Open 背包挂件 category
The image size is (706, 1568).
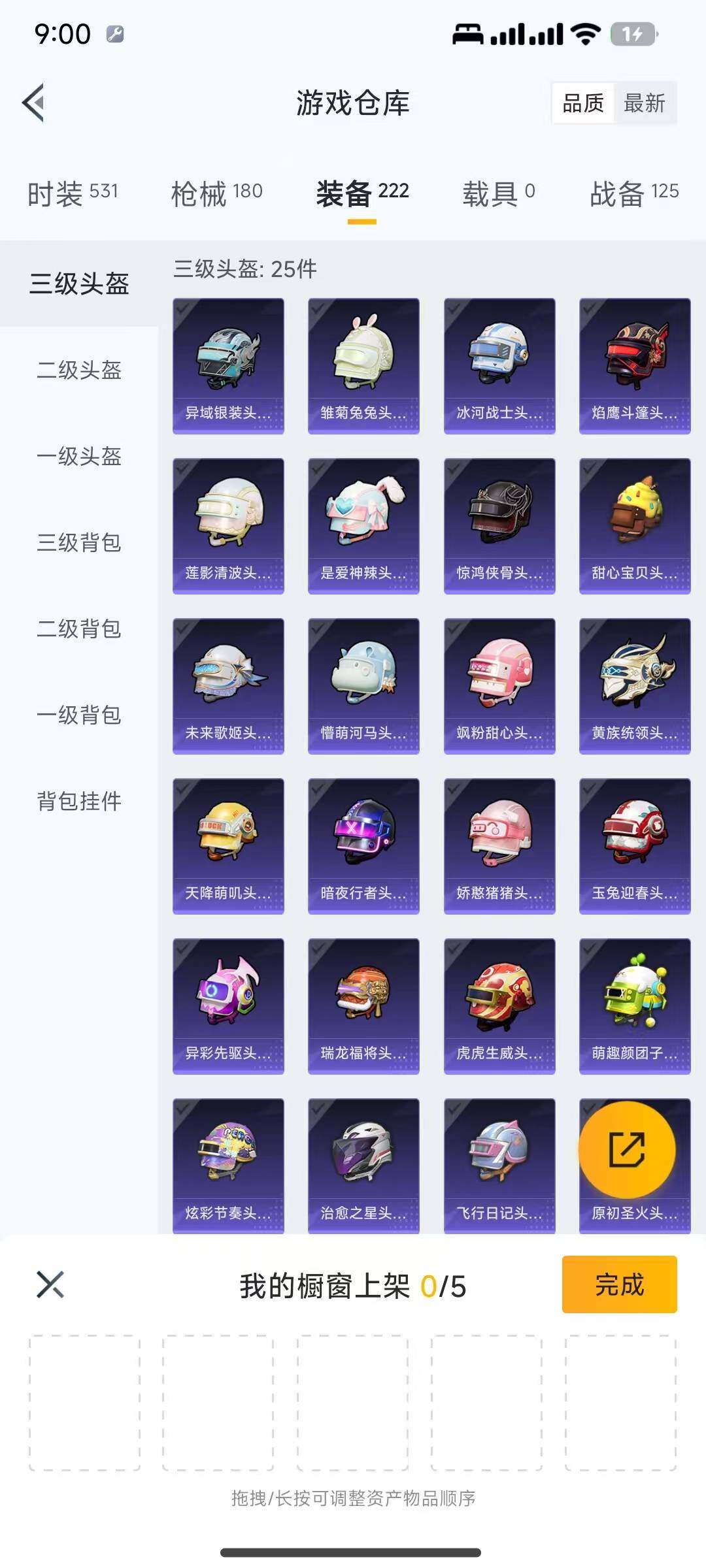click(x=79, y=801)
